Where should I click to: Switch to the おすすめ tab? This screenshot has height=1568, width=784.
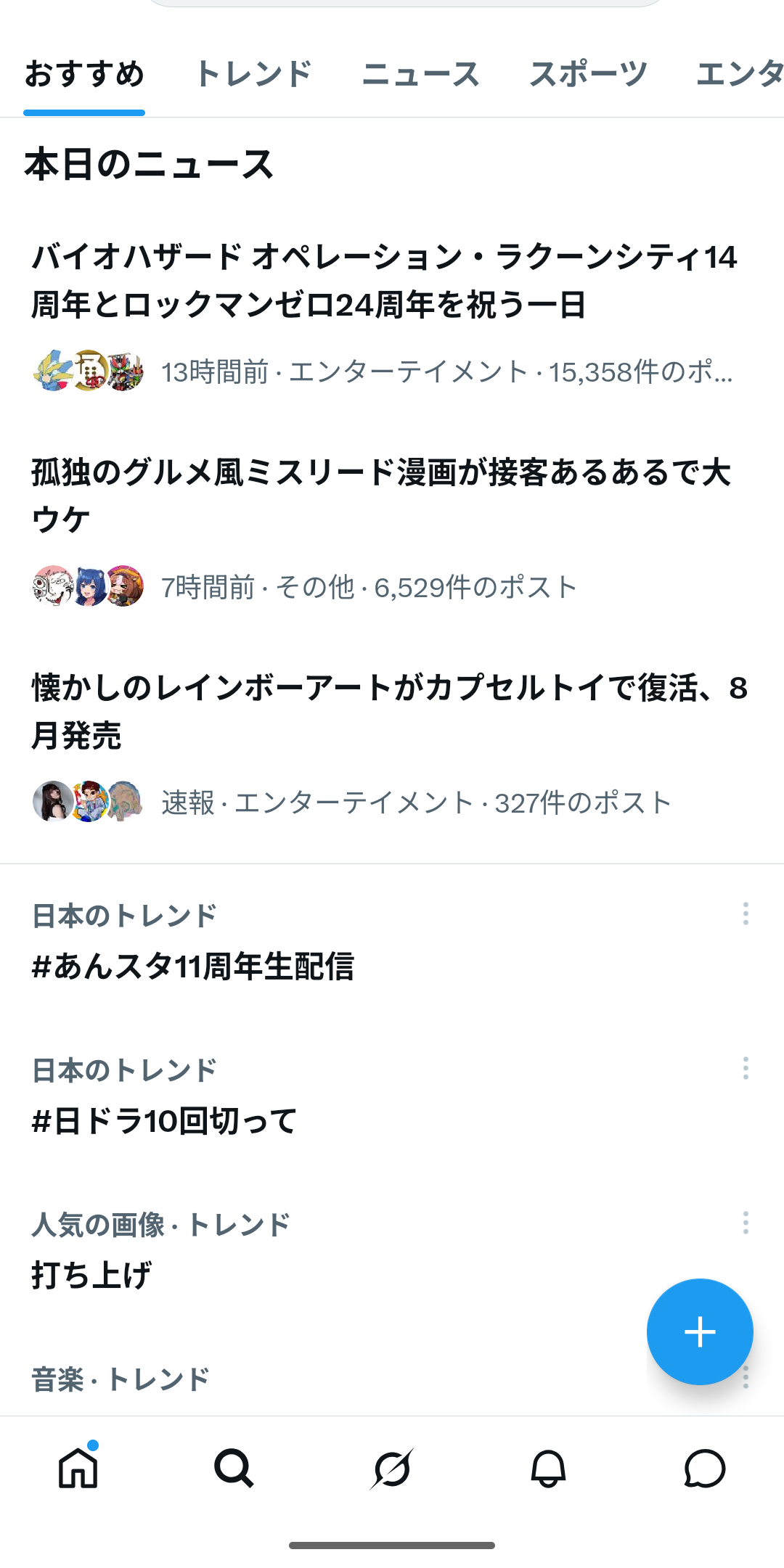(84, 75)
